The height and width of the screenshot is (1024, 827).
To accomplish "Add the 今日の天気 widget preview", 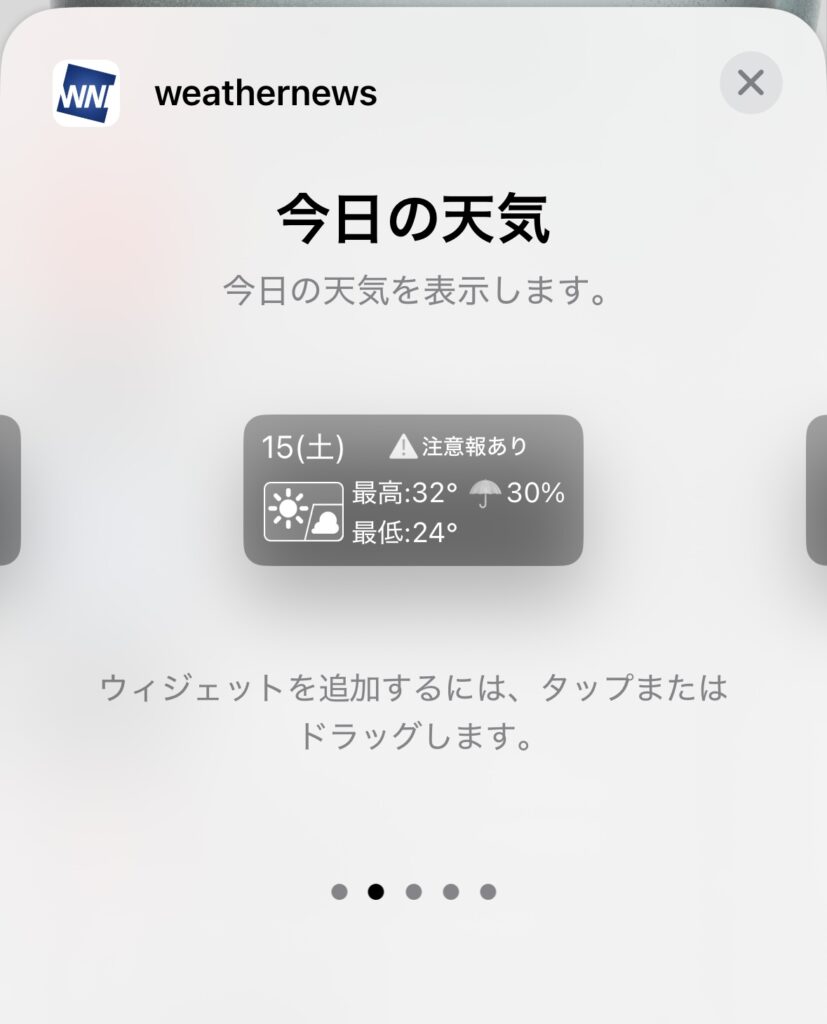I will coord(413,490).
